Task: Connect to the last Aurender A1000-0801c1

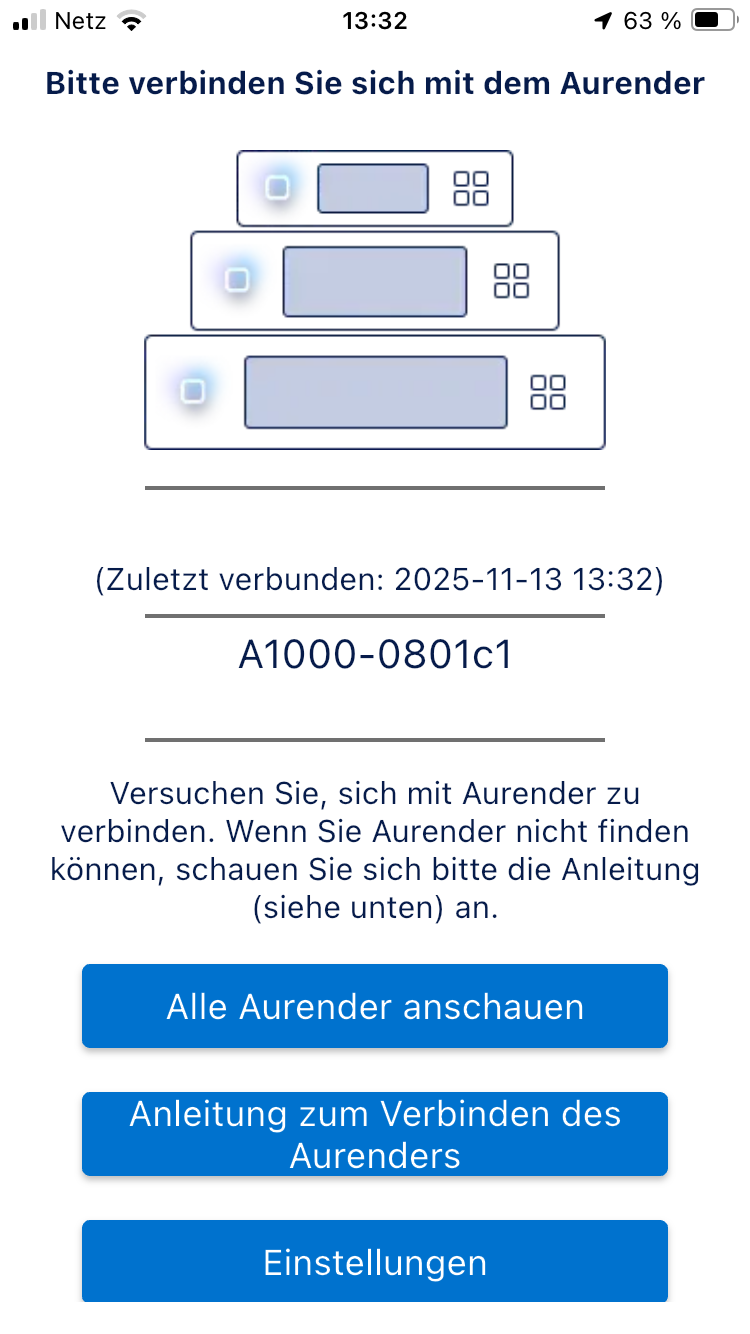Action: coord(375,654)
